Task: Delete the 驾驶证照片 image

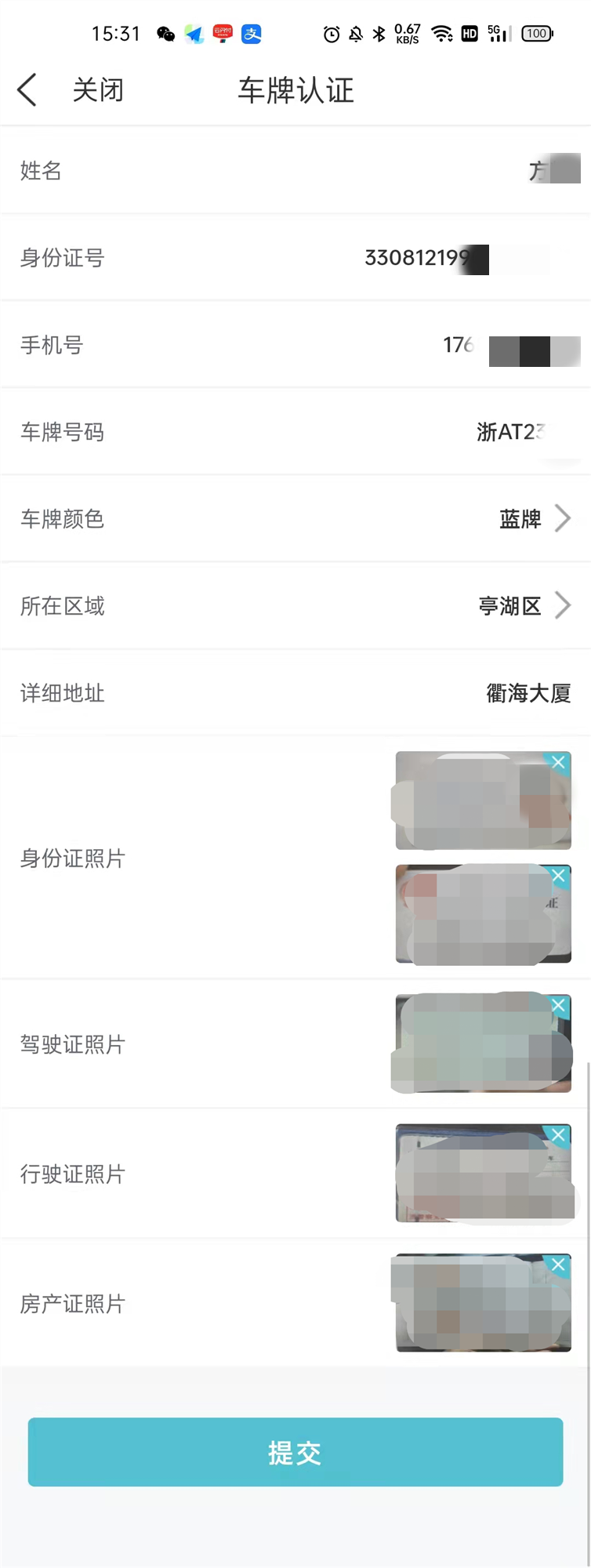Action: (x=558, y=1005)
